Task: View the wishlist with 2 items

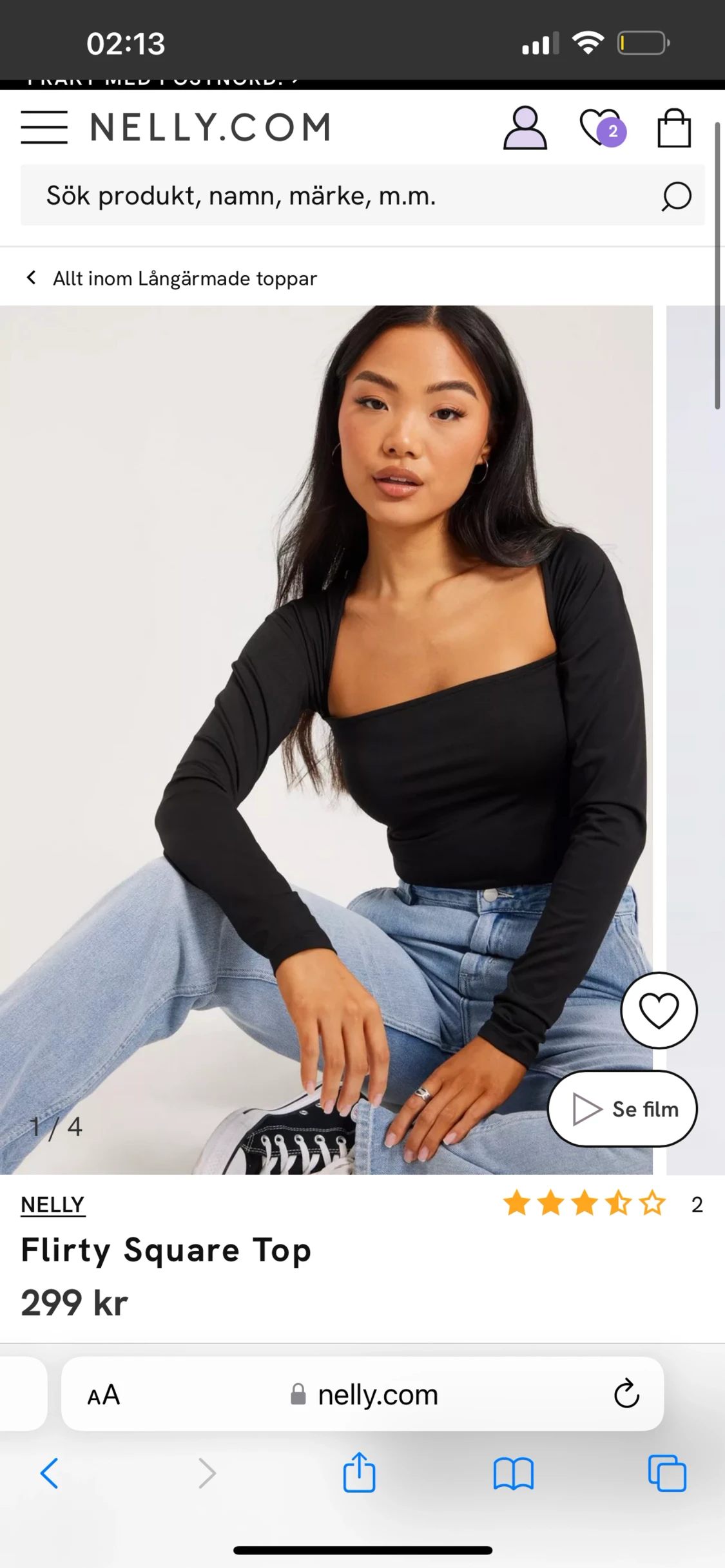Action: (x=601, y=128)
